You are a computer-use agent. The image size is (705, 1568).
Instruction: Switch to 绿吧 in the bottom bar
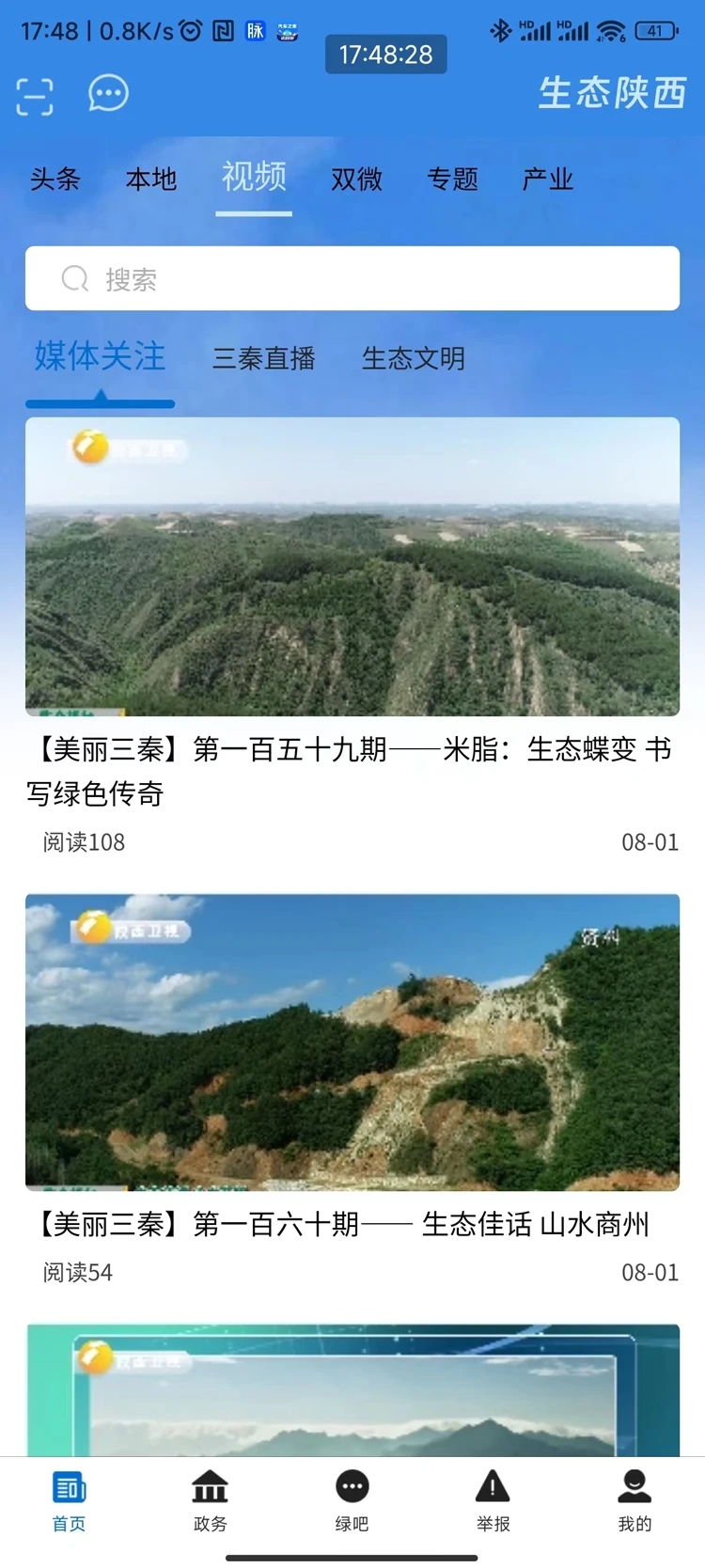click(x=352, y=1500)
